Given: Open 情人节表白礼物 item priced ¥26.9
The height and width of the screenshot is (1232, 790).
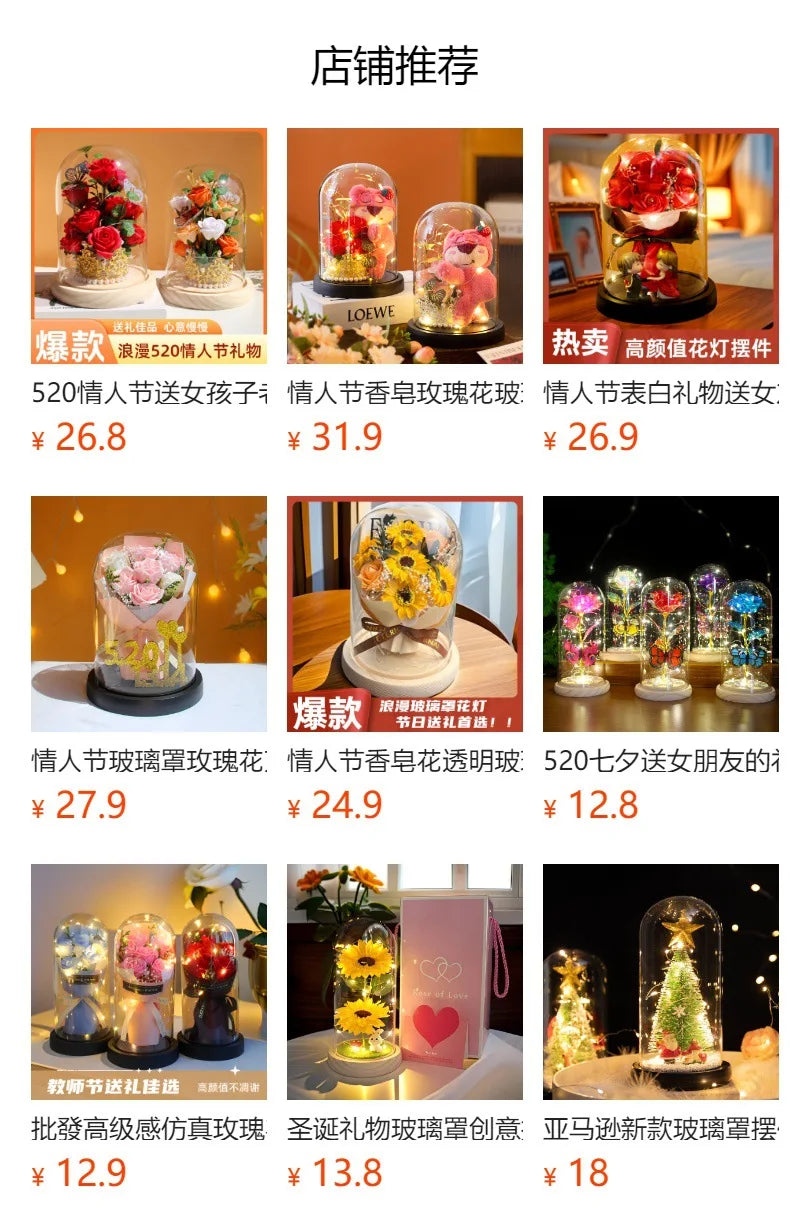Looking at the screenshot, I should coord(661,246).
